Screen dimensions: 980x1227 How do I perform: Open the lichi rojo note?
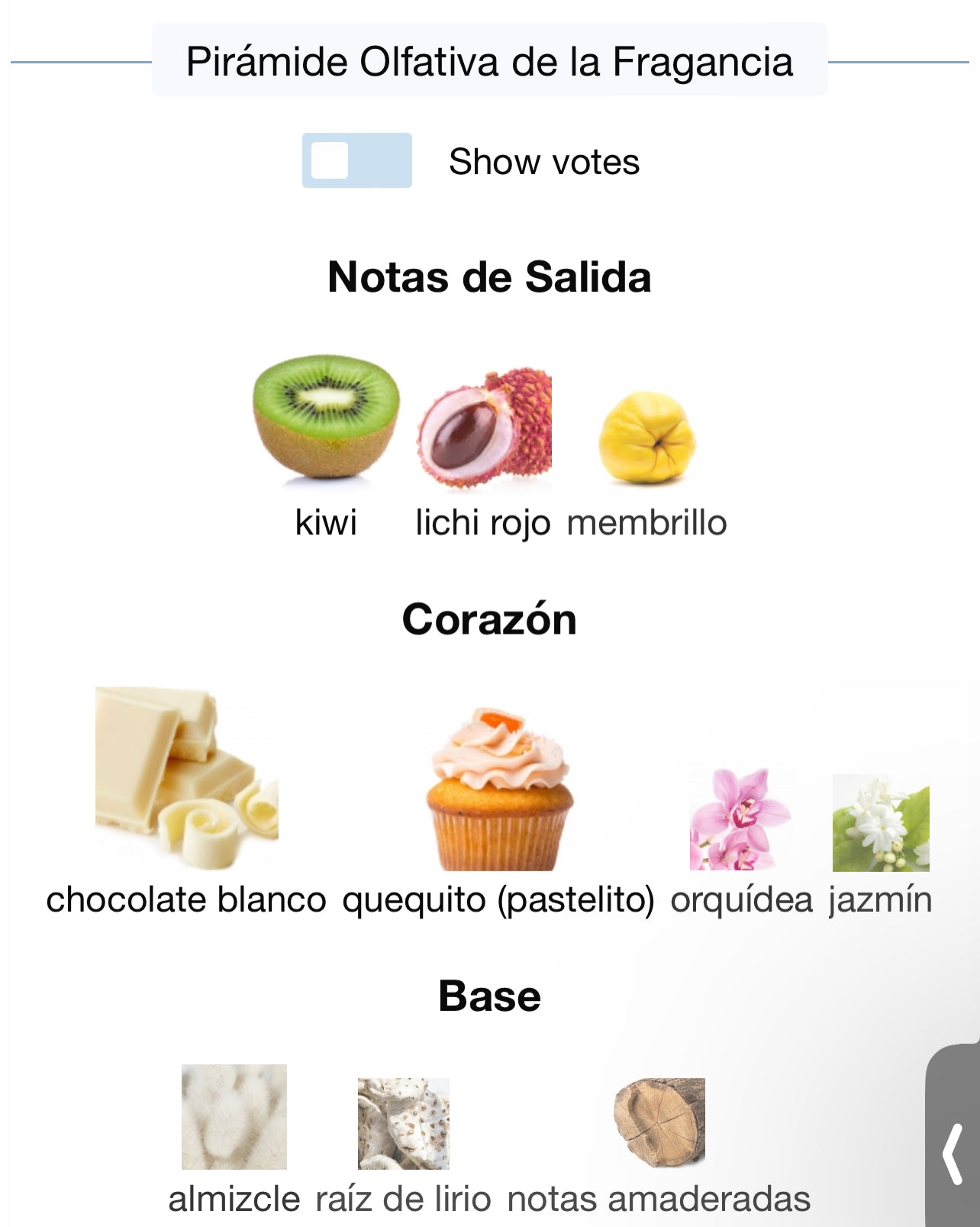coord(483,428)
